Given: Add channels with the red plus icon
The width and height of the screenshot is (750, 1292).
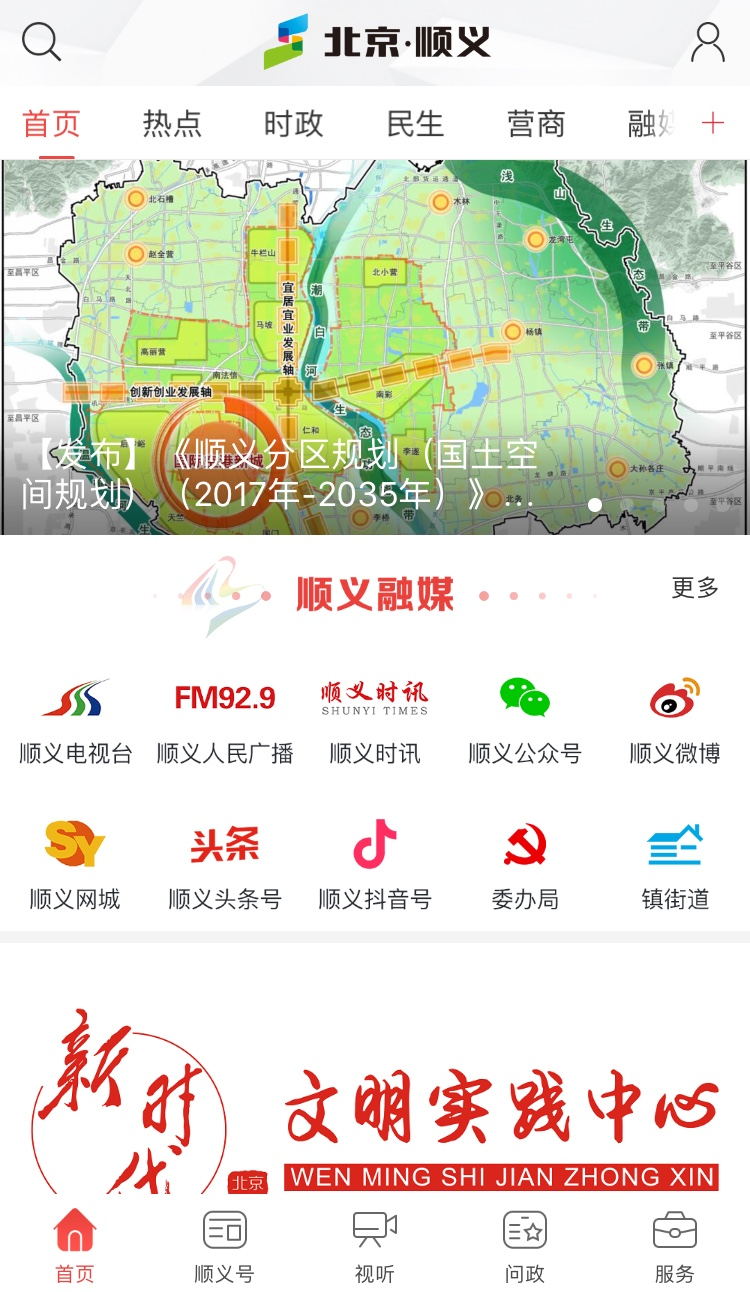Looking at the screenshot, I should (712, 124).
